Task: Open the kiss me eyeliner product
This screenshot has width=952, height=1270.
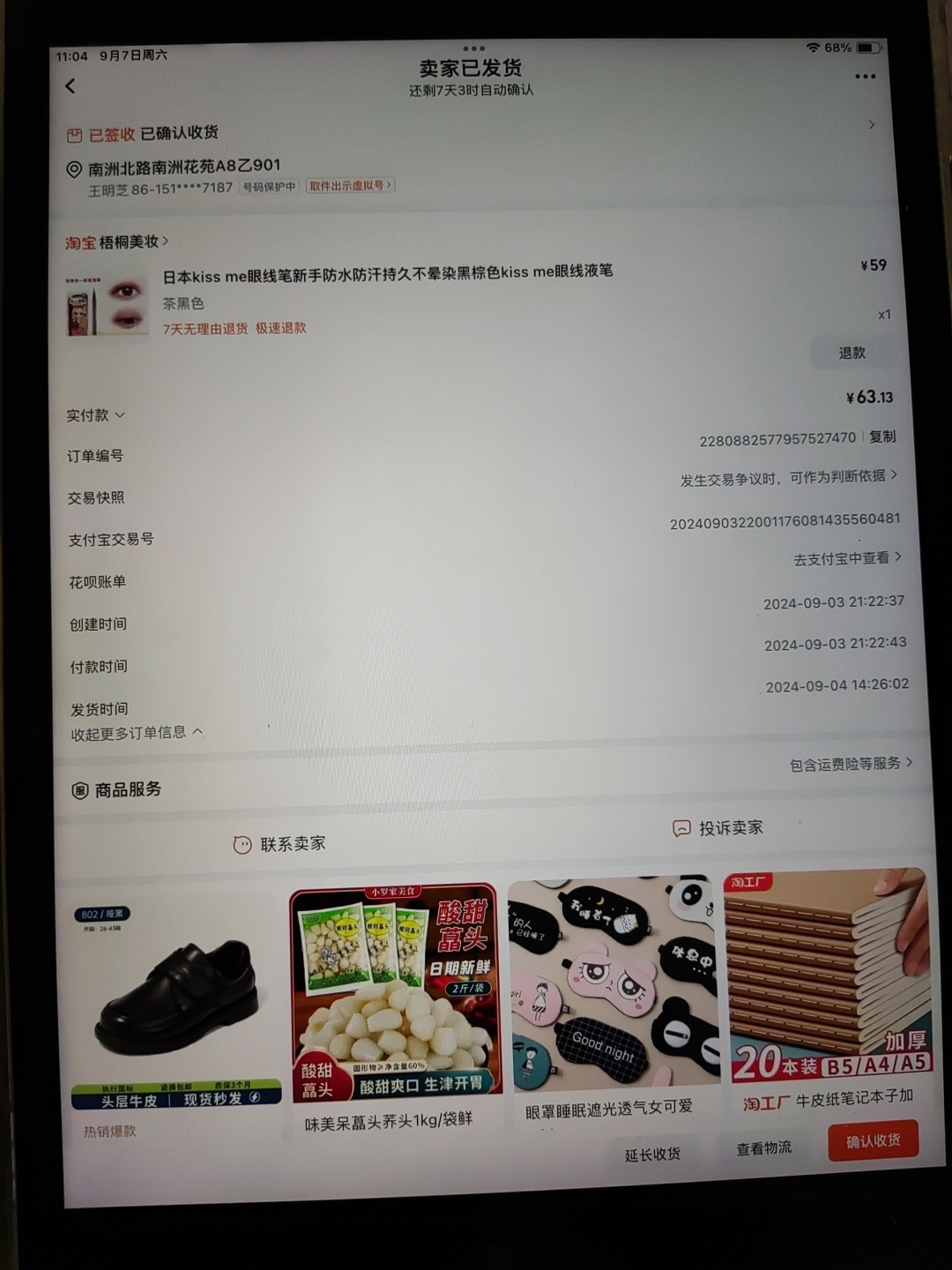Action: (387, 273)
